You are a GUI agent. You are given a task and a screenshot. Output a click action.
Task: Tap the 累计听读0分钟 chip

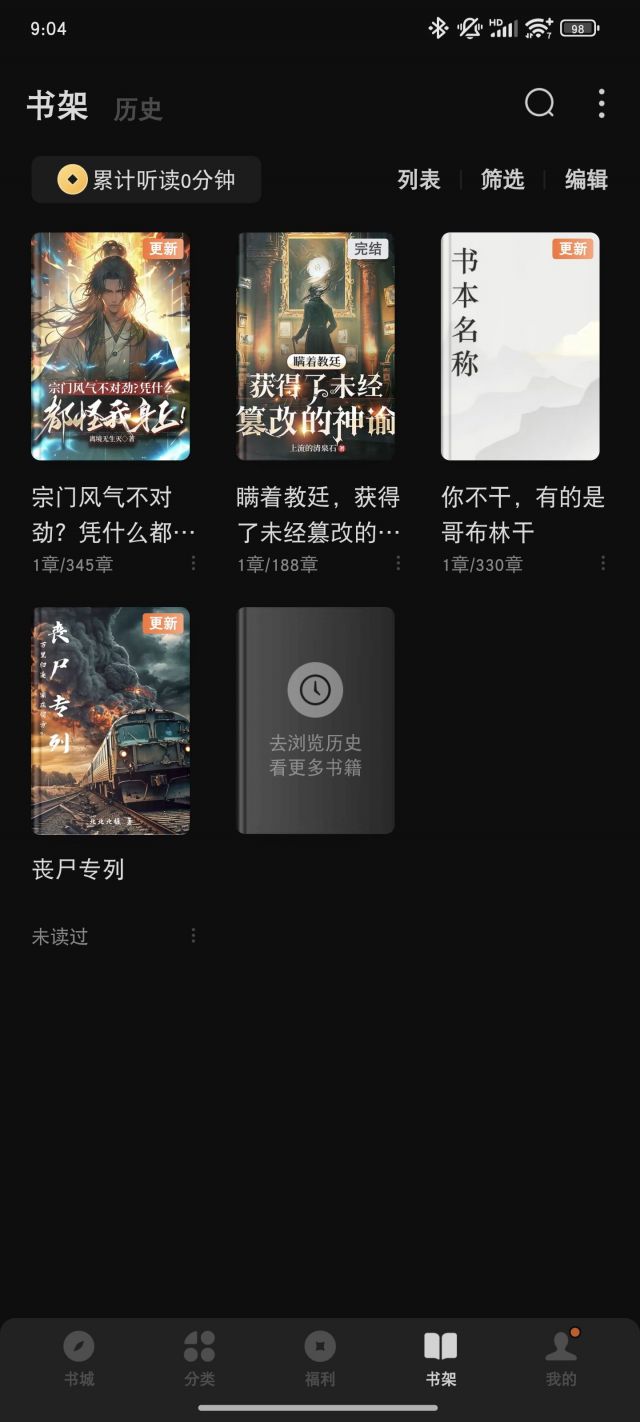[147, 180]
